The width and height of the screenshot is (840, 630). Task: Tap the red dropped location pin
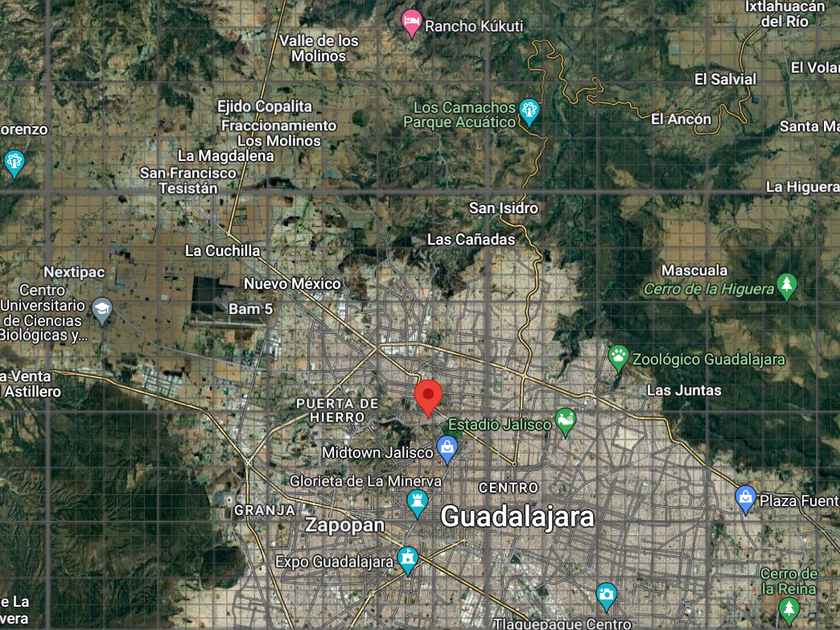click(429, 397)
